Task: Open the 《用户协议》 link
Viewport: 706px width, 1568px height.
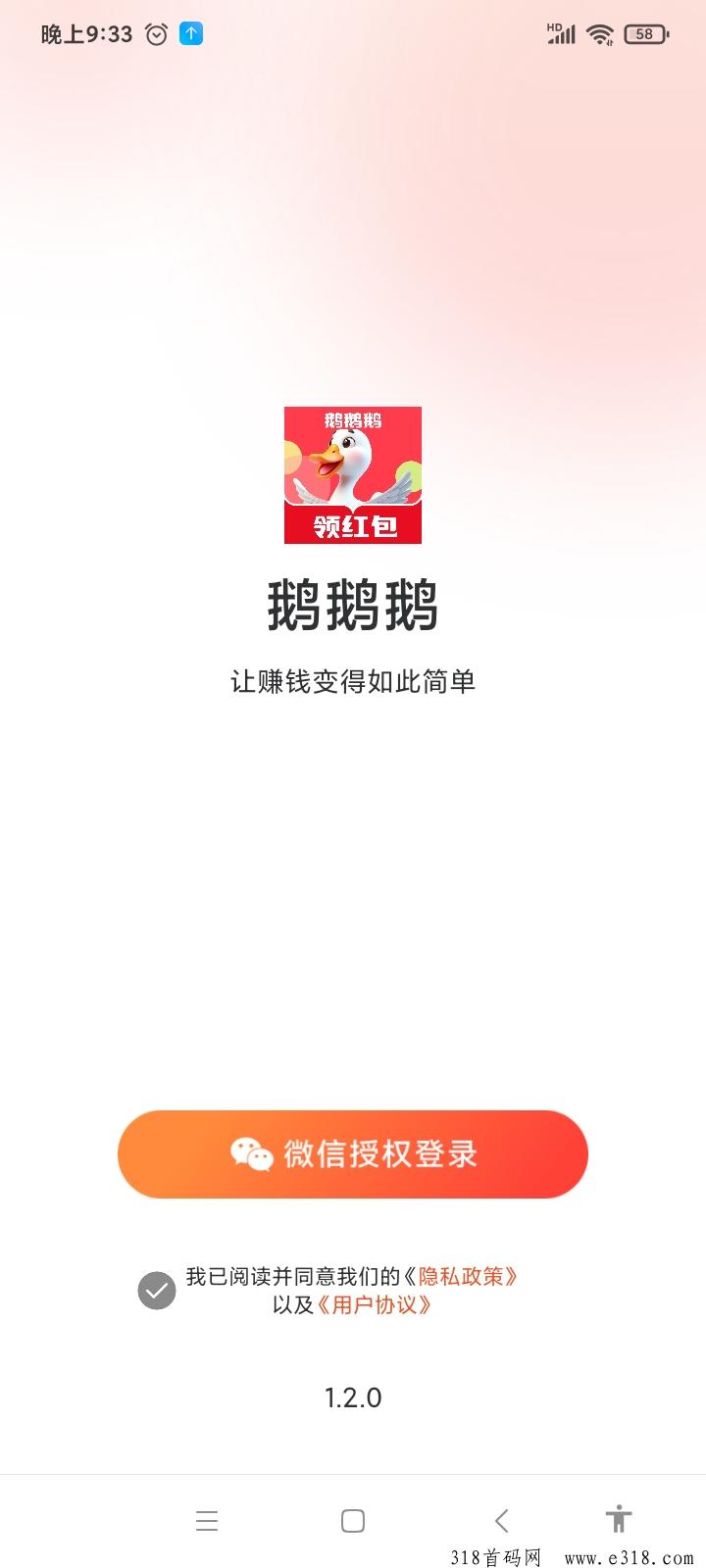Action: 374,1305
